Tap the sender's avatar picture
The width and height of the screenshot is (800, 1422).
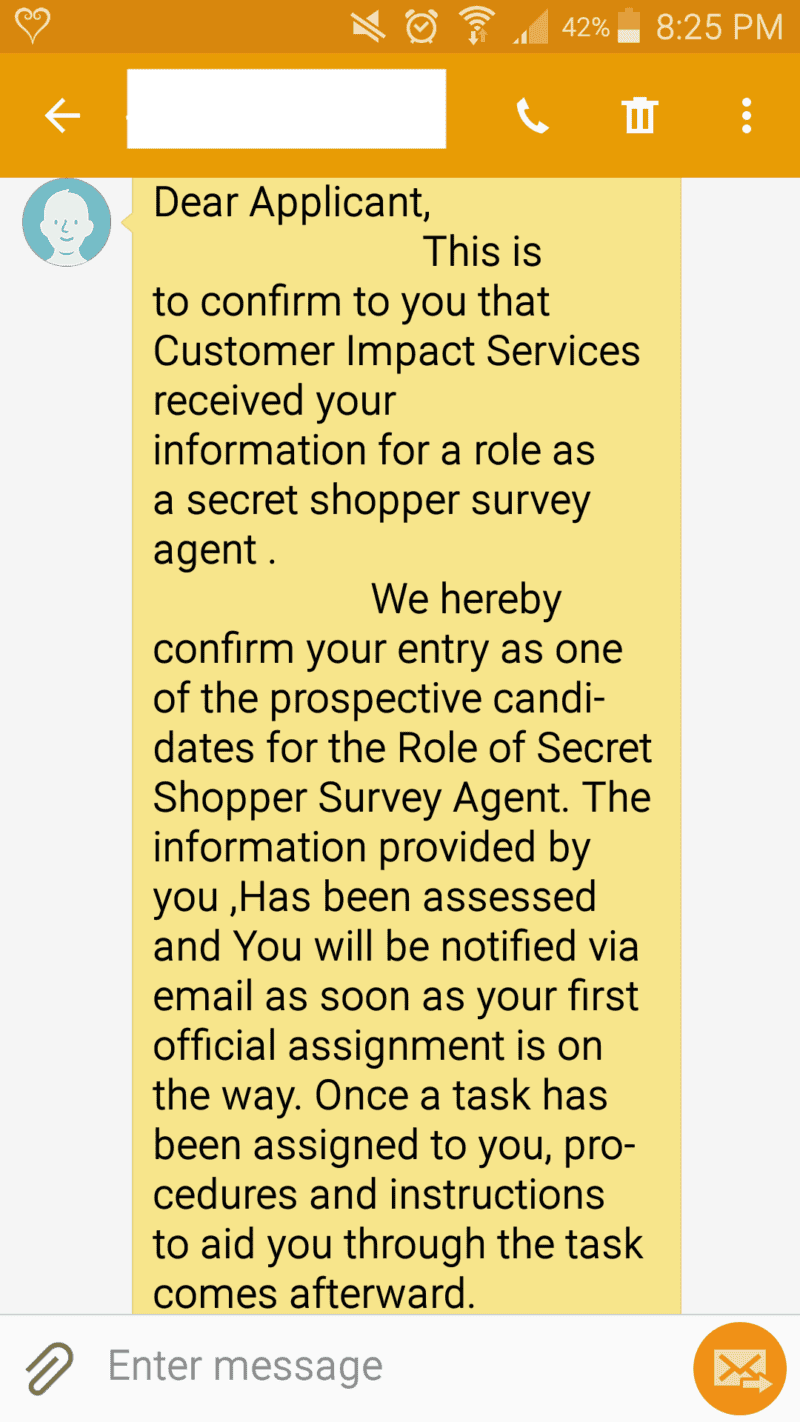coord(66,222)
